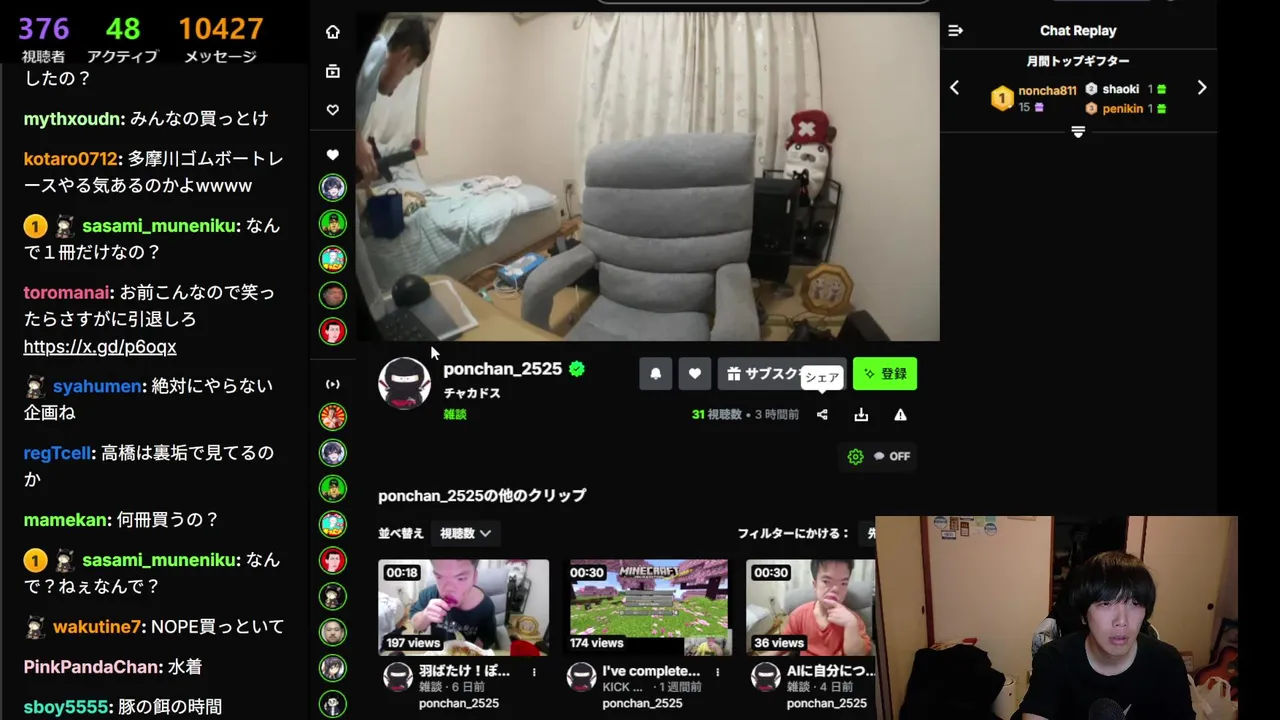1280x720 pixels.
Task: Go to the Kick home icon
Action: click(333, 32)
